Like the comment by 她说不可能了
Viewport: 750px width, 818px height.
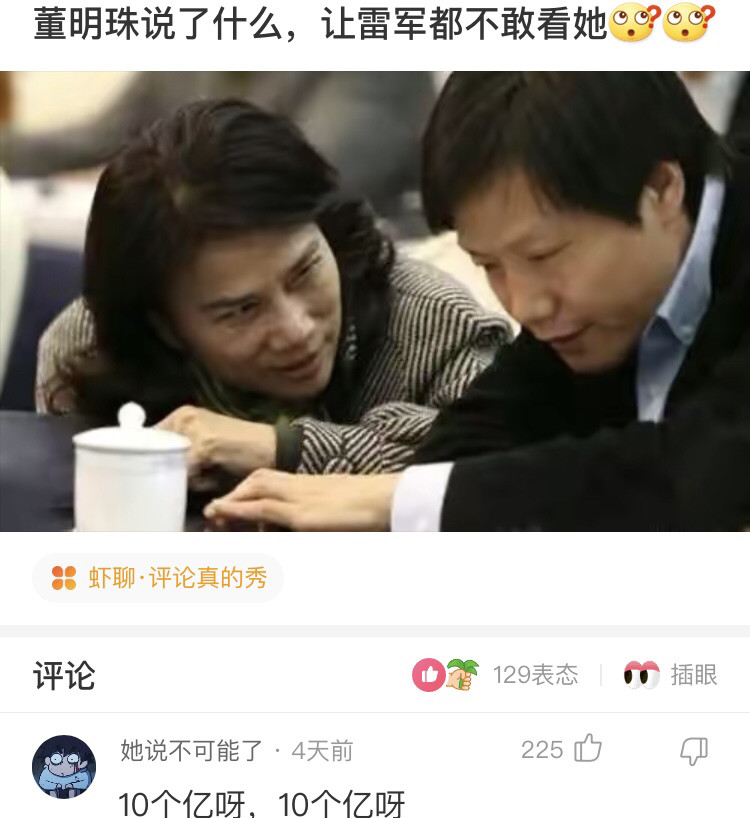(587, 749)
